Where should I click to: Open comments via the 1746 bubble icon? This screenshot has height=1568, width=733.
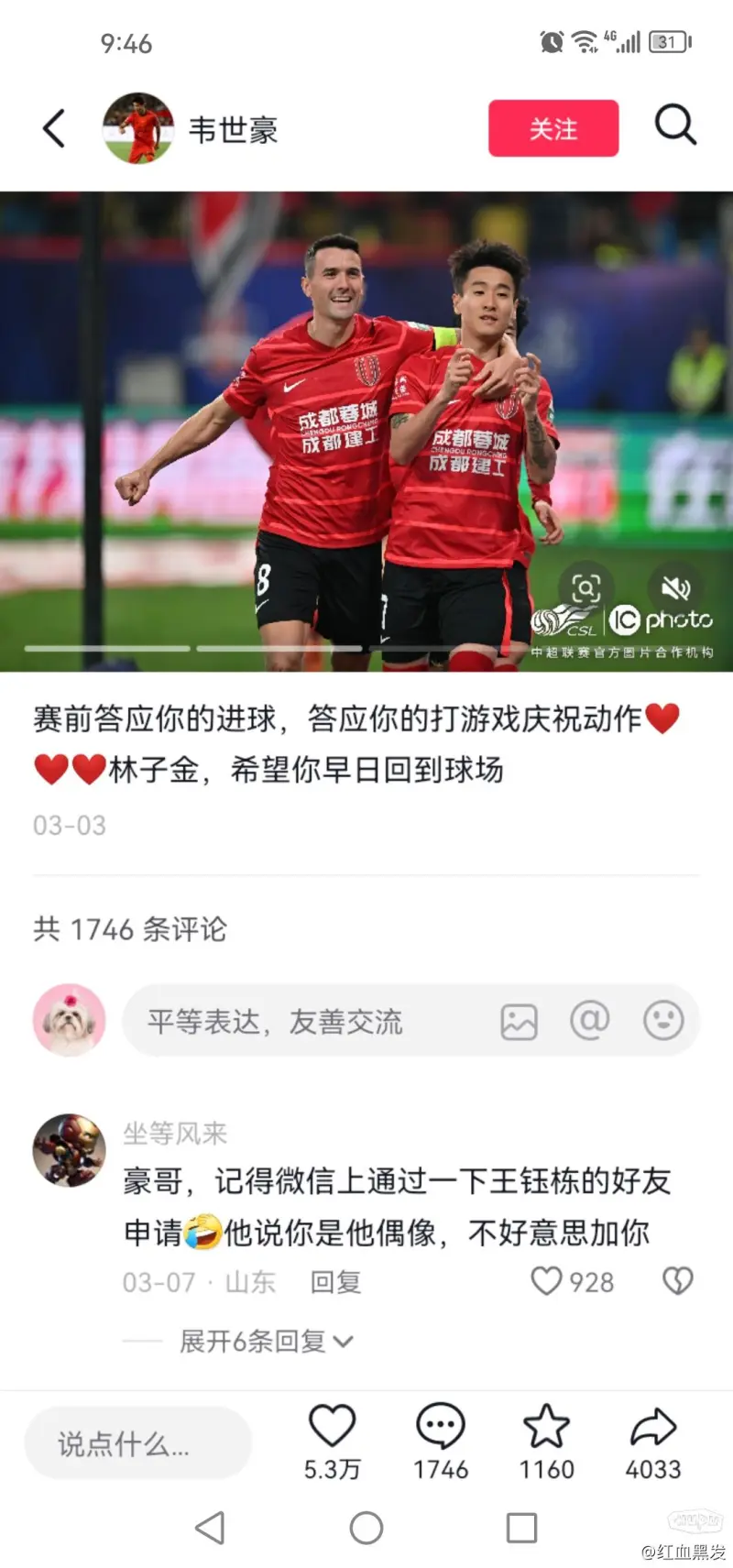440,1427
